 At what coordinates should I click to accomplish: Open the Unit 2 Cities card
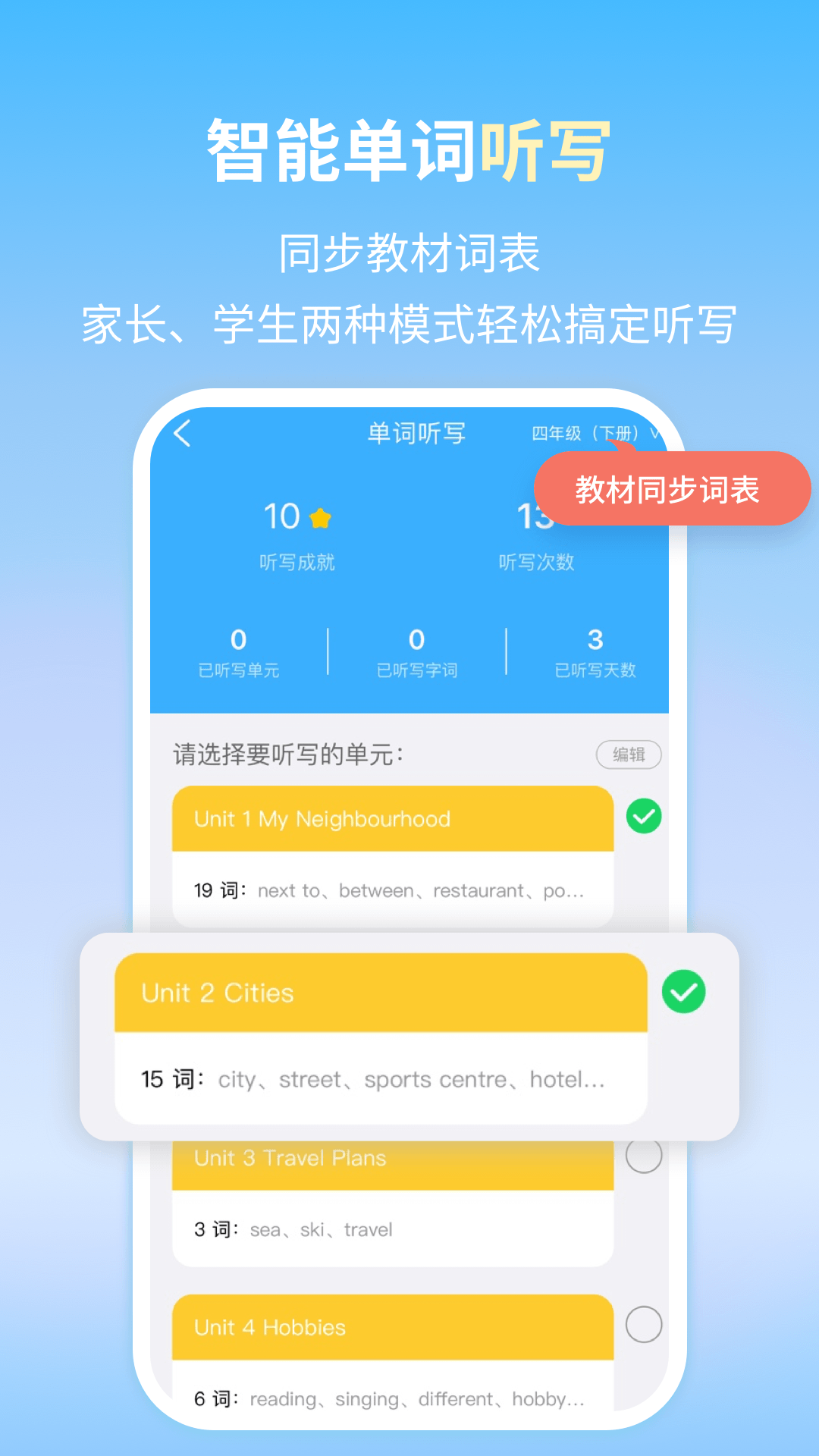378,991
